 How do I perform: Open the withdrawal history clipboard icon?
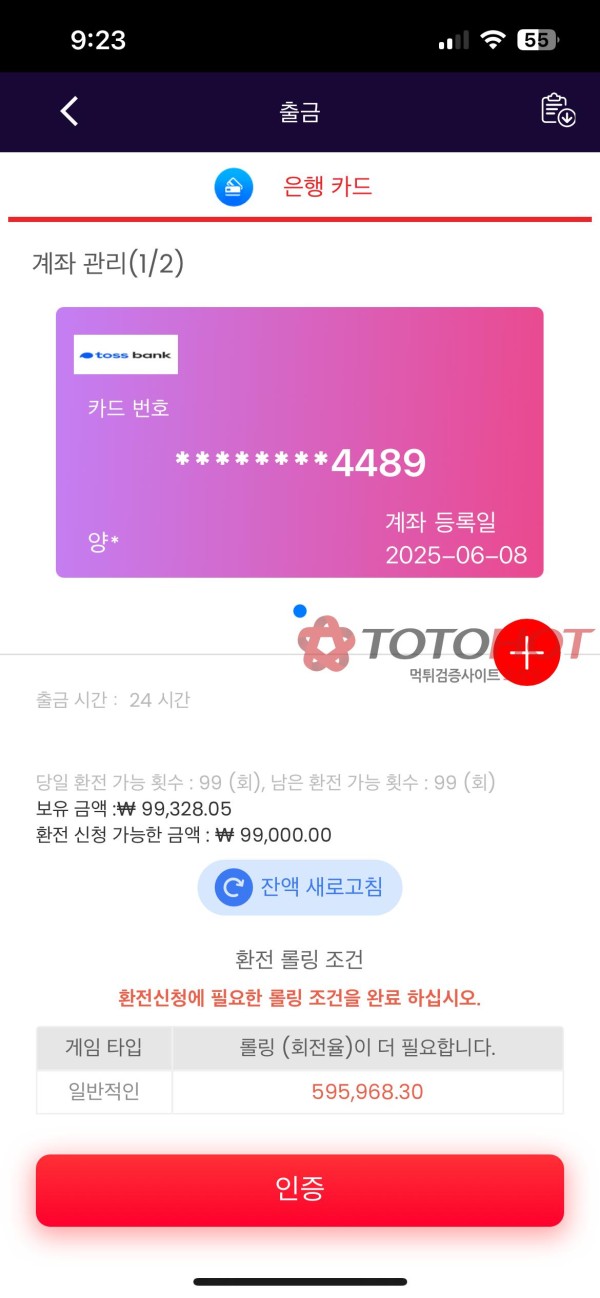pos(558,110)
